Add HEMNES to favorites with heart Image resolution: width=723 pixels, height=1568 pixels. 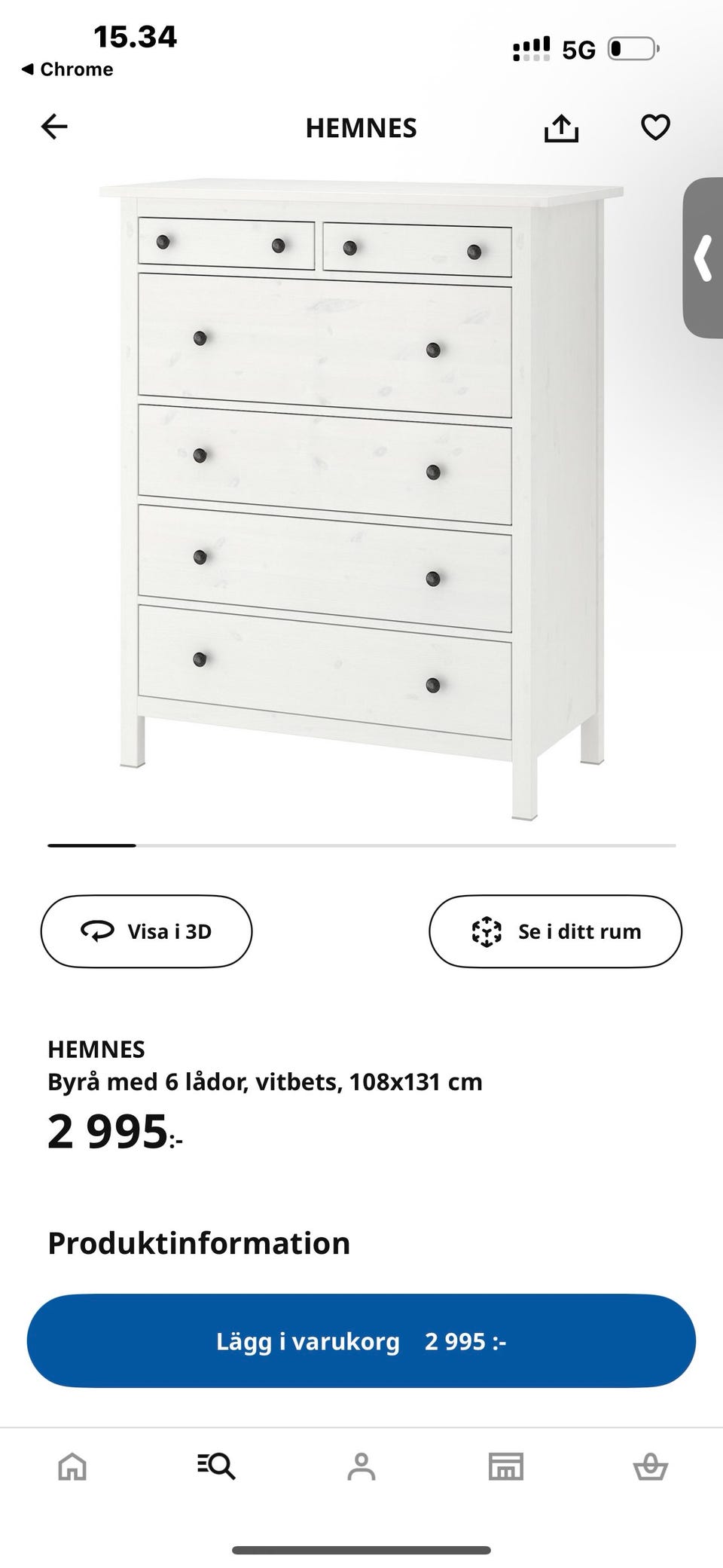(655, 127)
